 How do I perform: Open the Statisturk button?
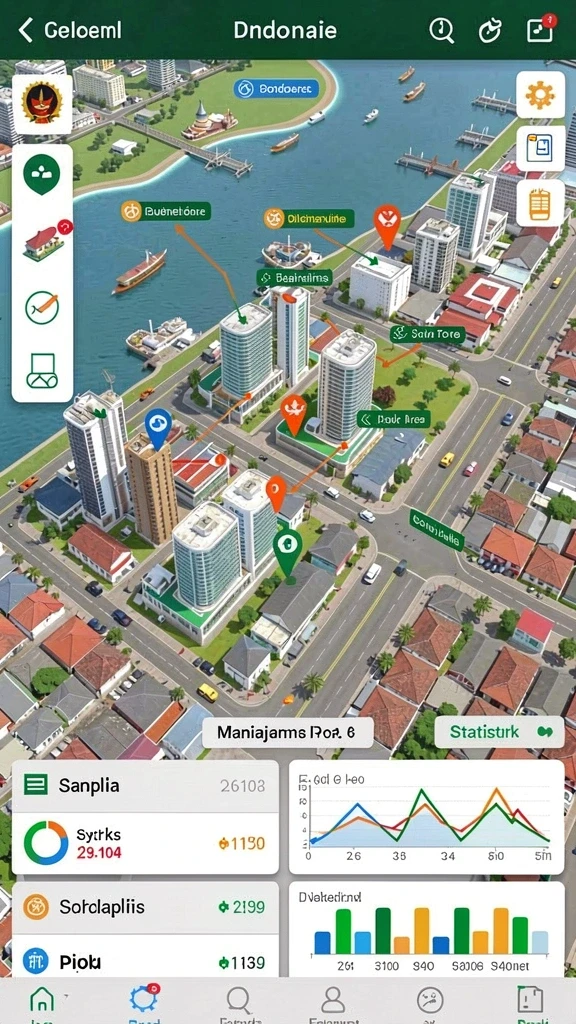click(499, 731)
